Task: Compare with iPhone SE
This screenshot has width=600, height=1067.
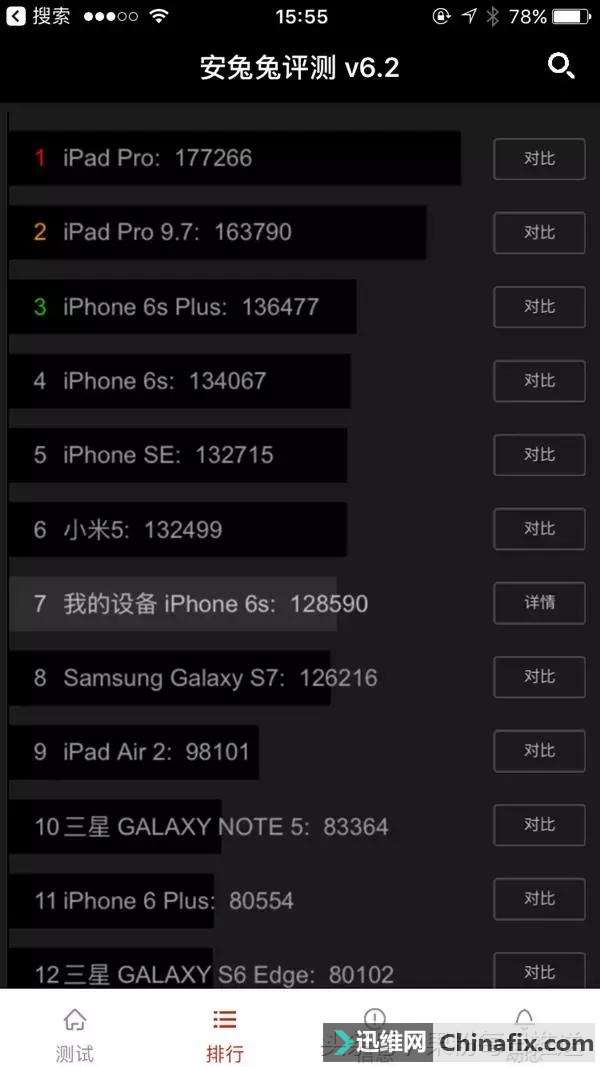Action: point(539,454)
